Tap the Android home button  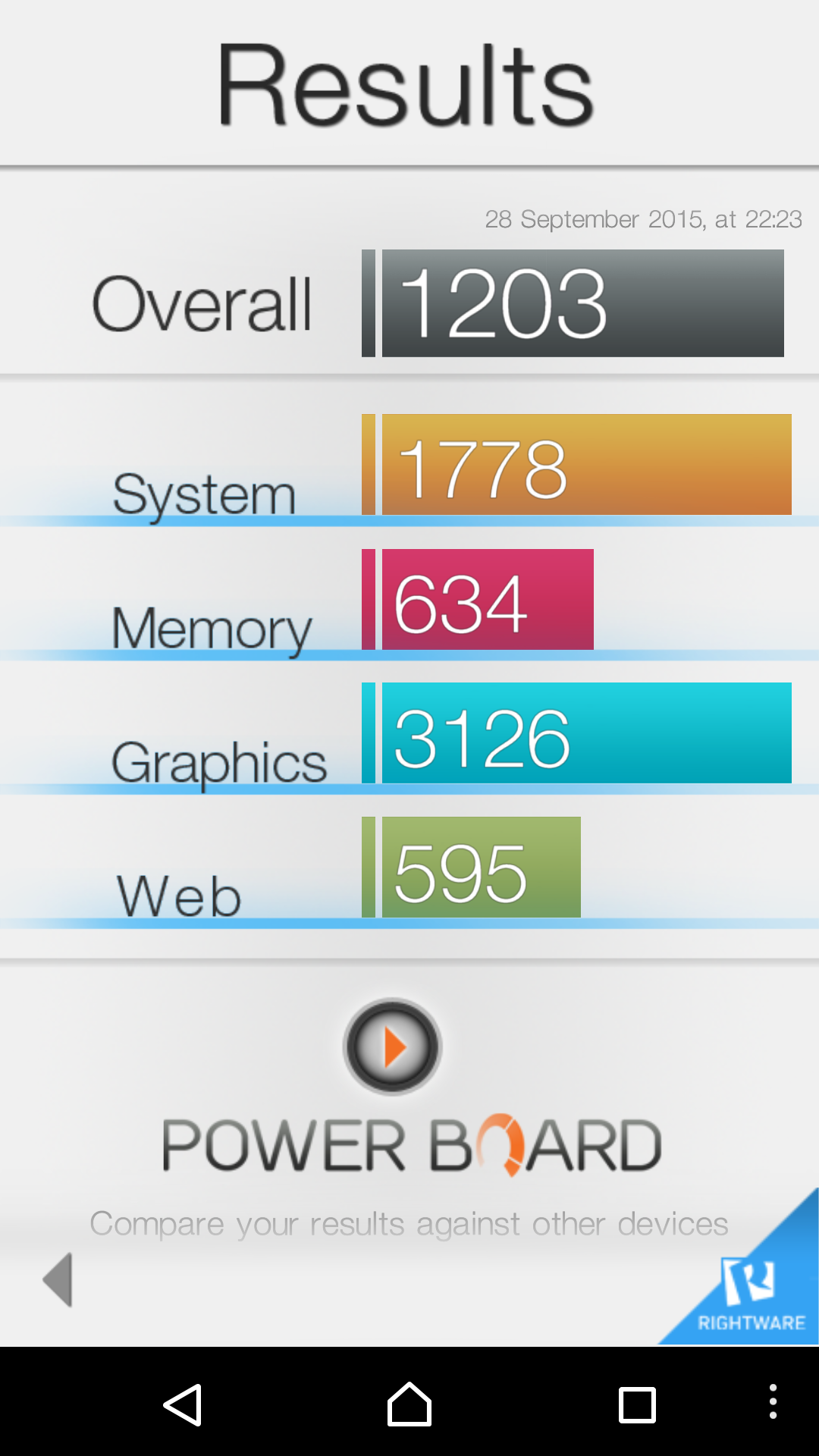pyautogui.click(x=409, y=1404)
